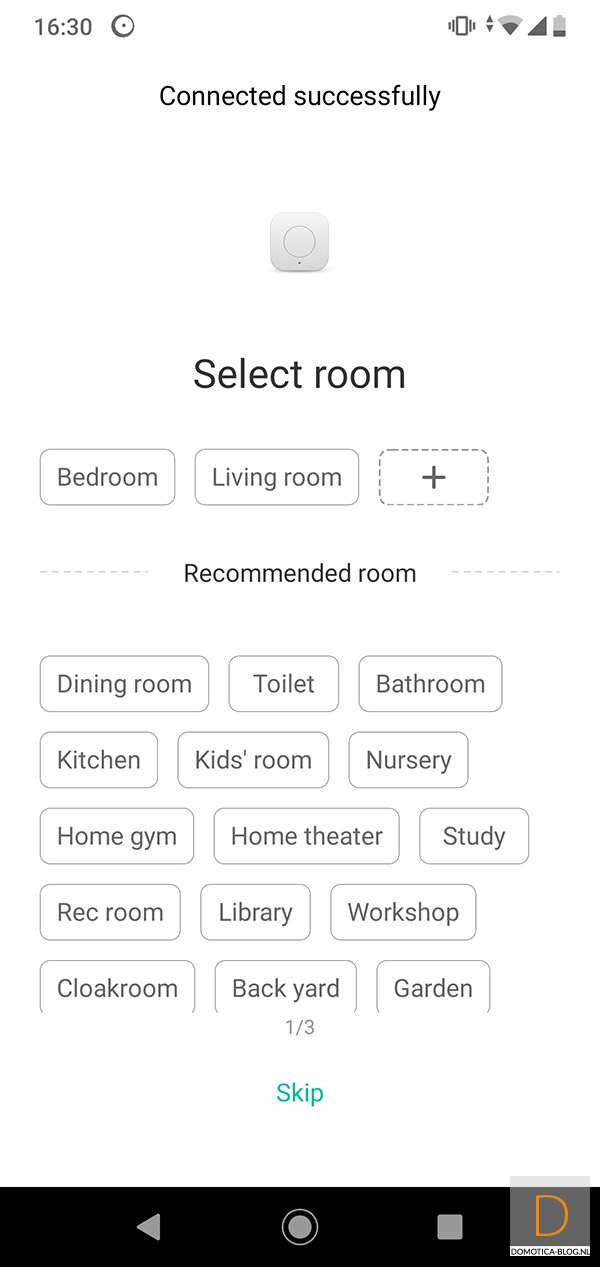Choose Back yard option

pyautogui.click(x=285, y=987)
